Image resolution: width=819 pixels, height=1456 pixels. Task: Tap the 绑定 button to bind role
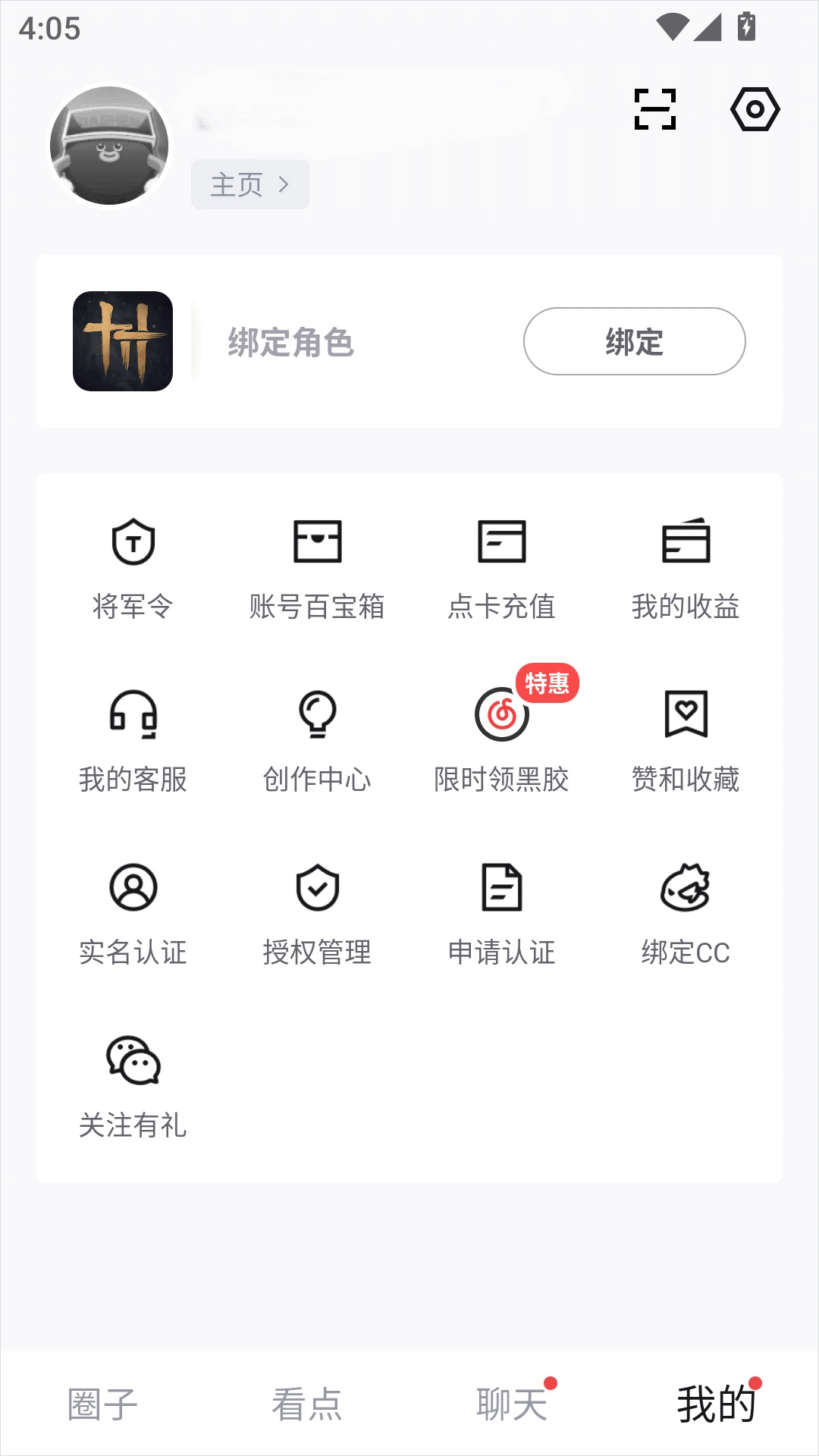(634, 341)
